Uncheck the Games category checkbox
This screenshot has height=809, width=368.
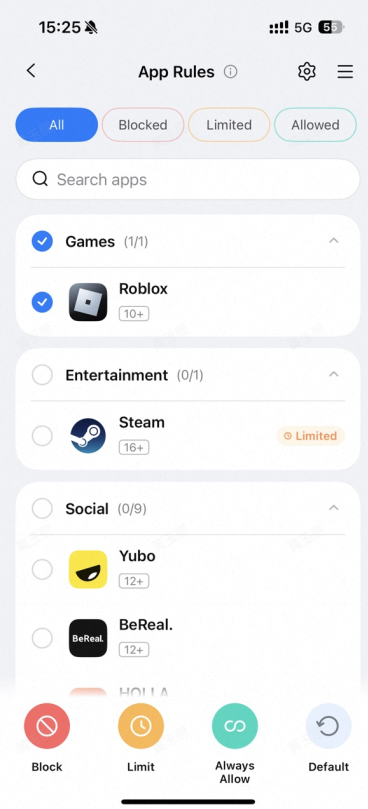pos(42,241)
